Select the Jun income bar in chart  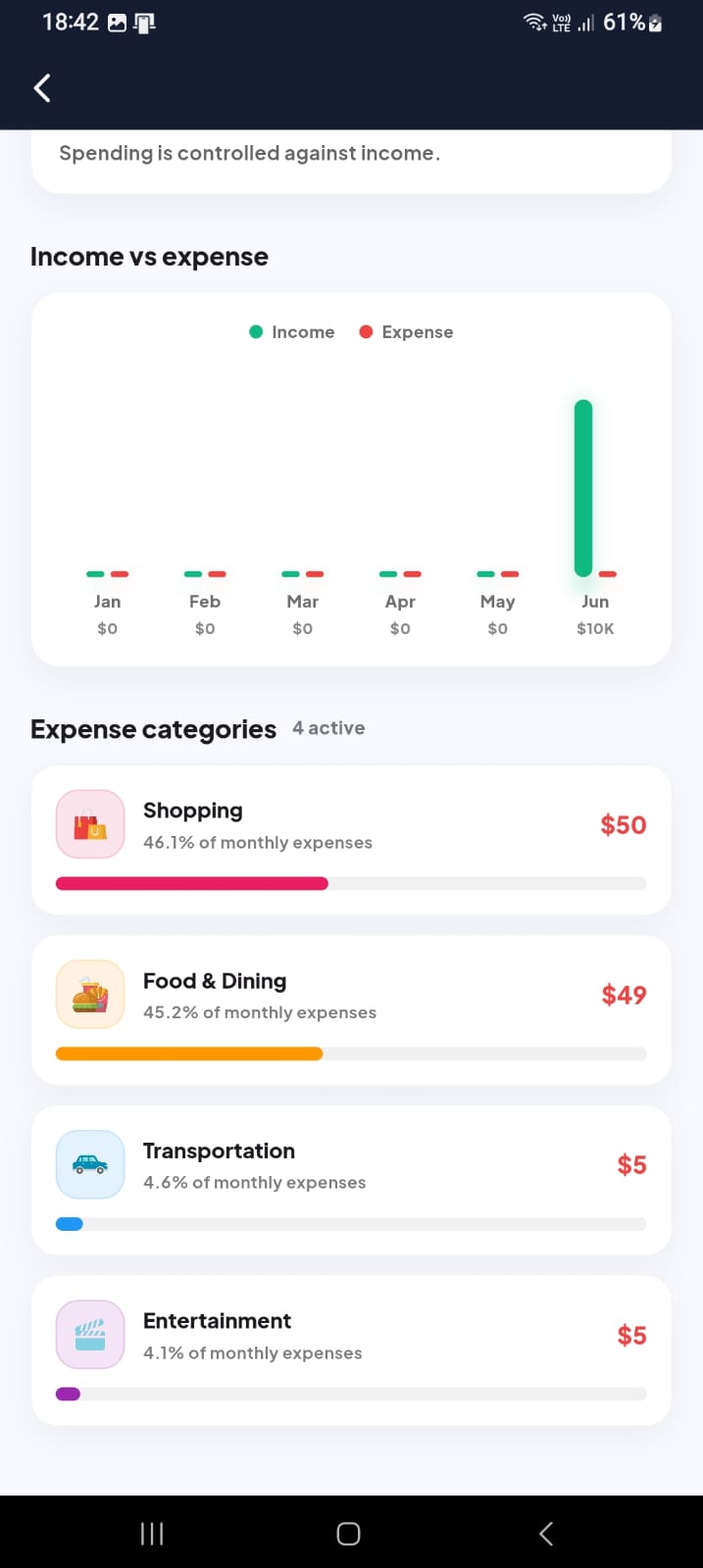click(x=583, y=488)
